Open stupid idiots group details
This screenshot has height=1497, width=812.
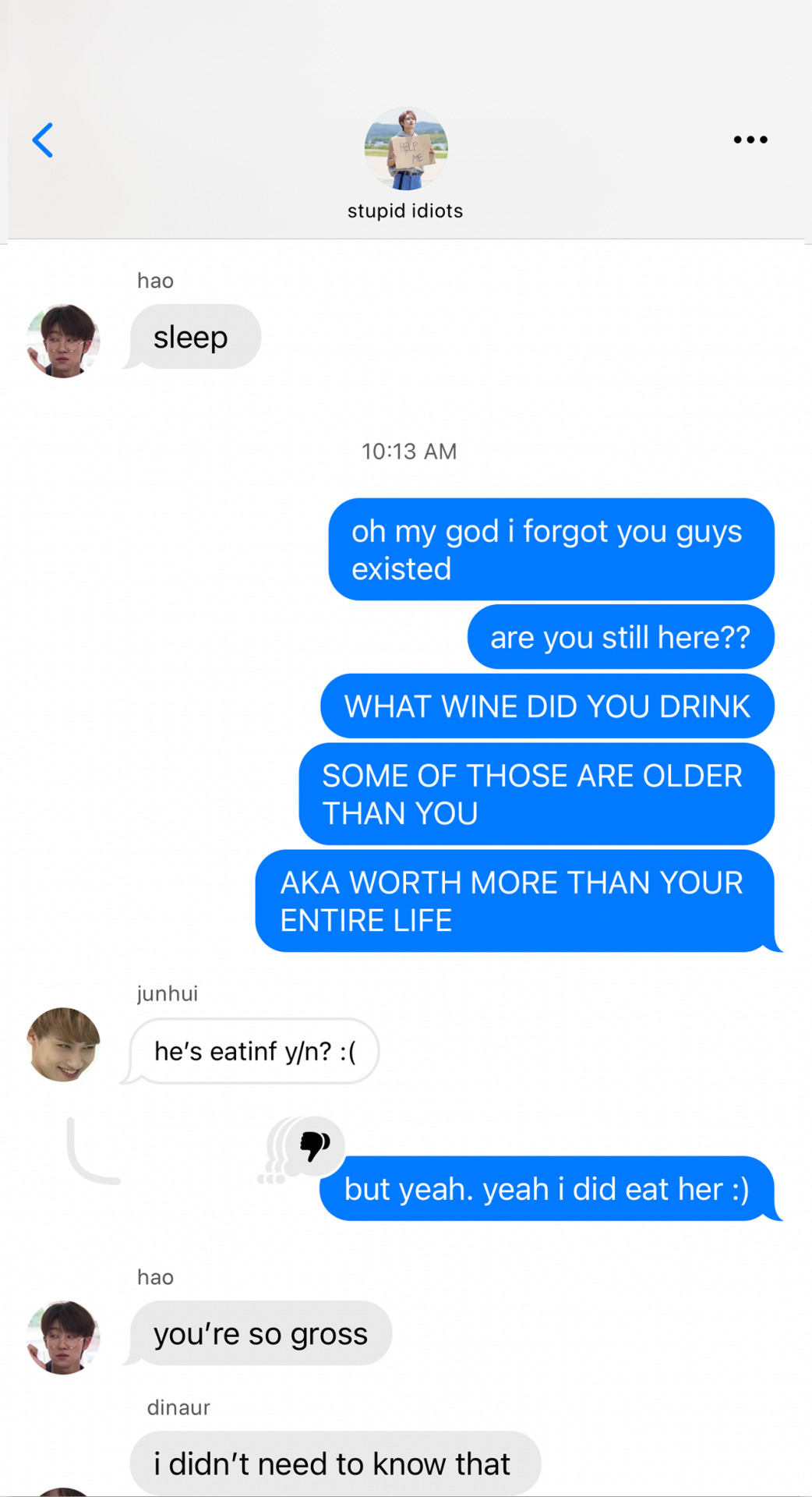click(405, 150)
